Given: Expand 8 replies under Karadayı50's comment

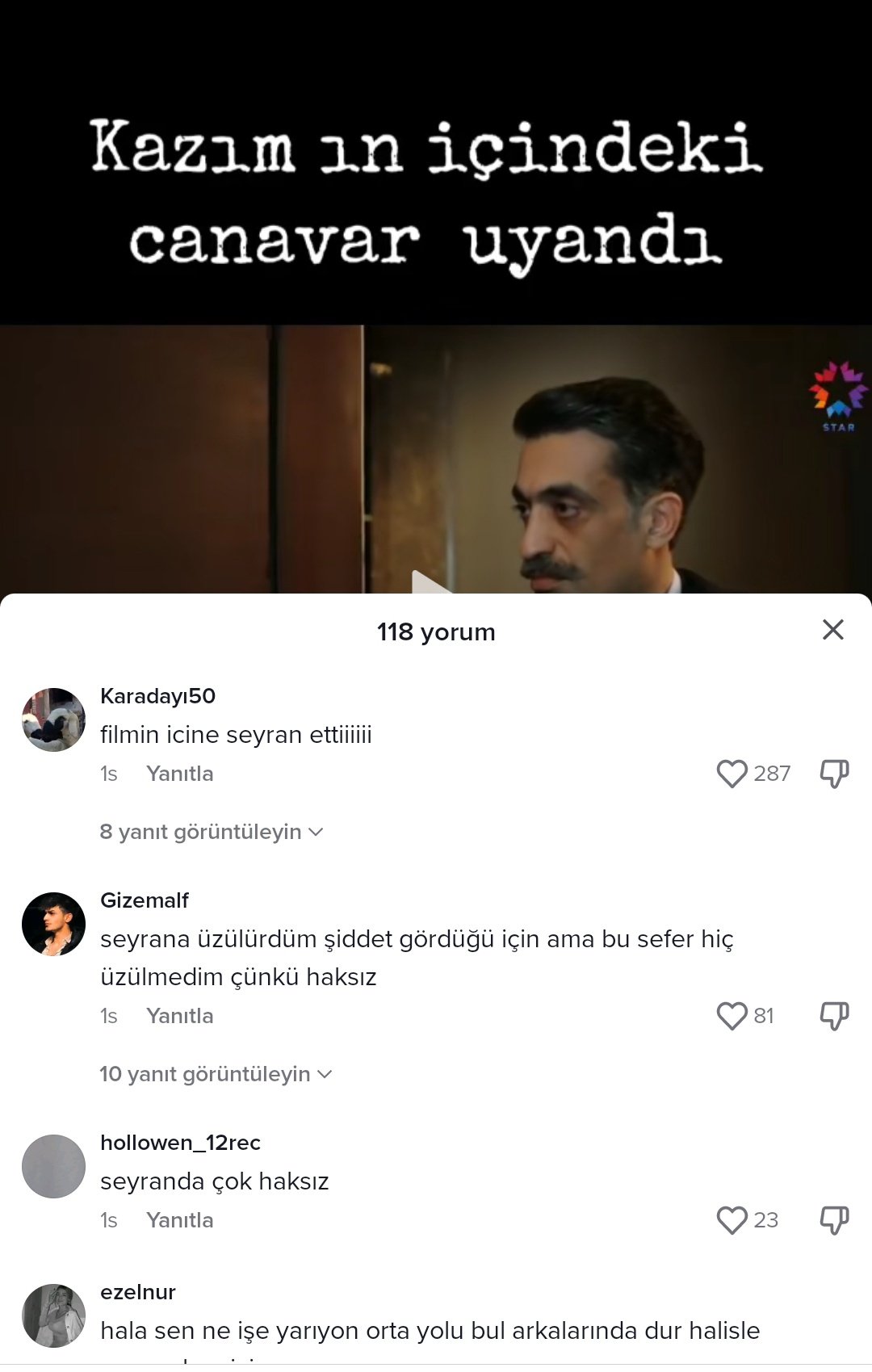Looking at the screenshot, I should [x=212, y=832].
